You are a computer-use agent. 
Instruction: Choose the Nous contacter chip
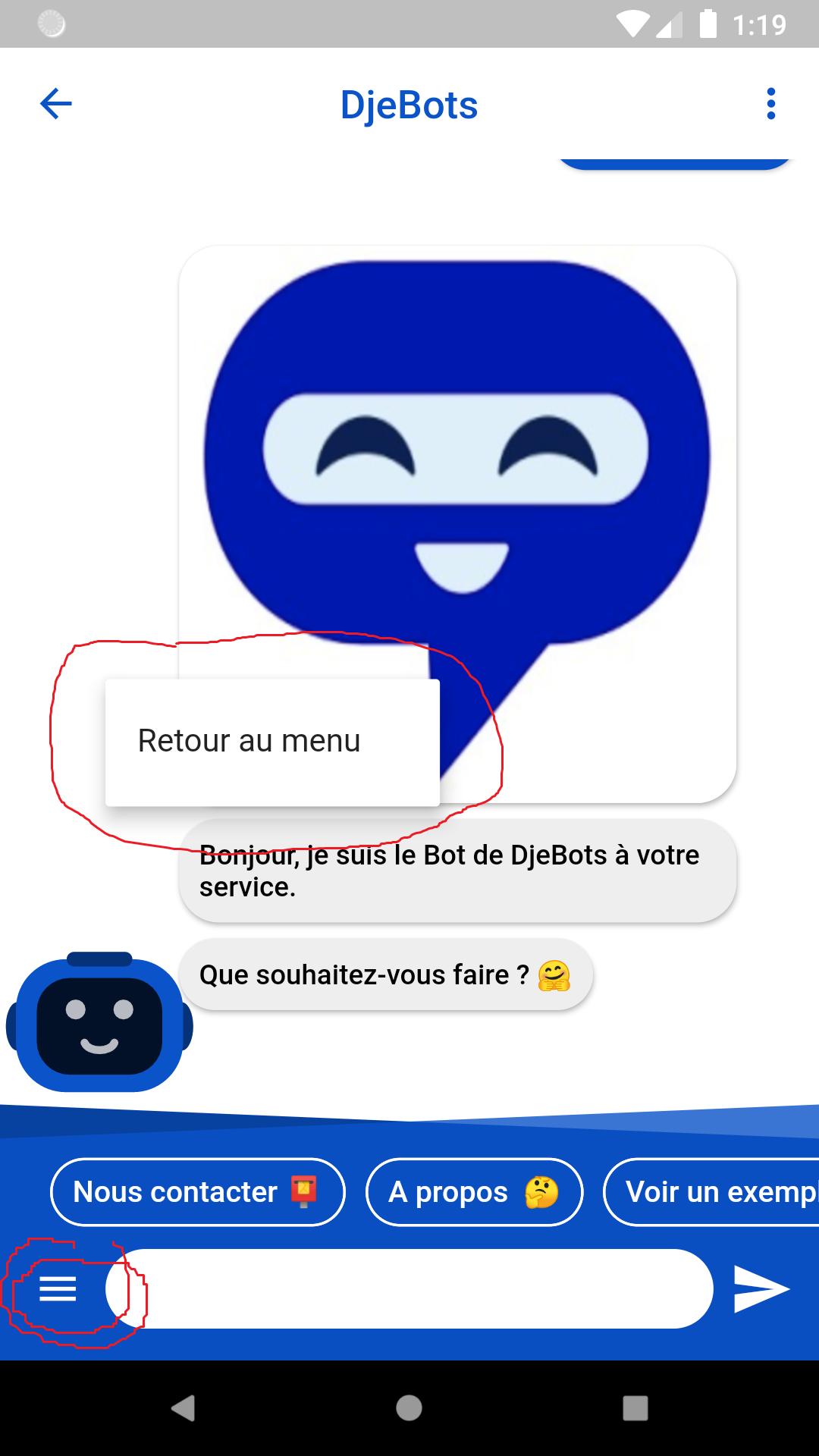tap(197, 1192)
